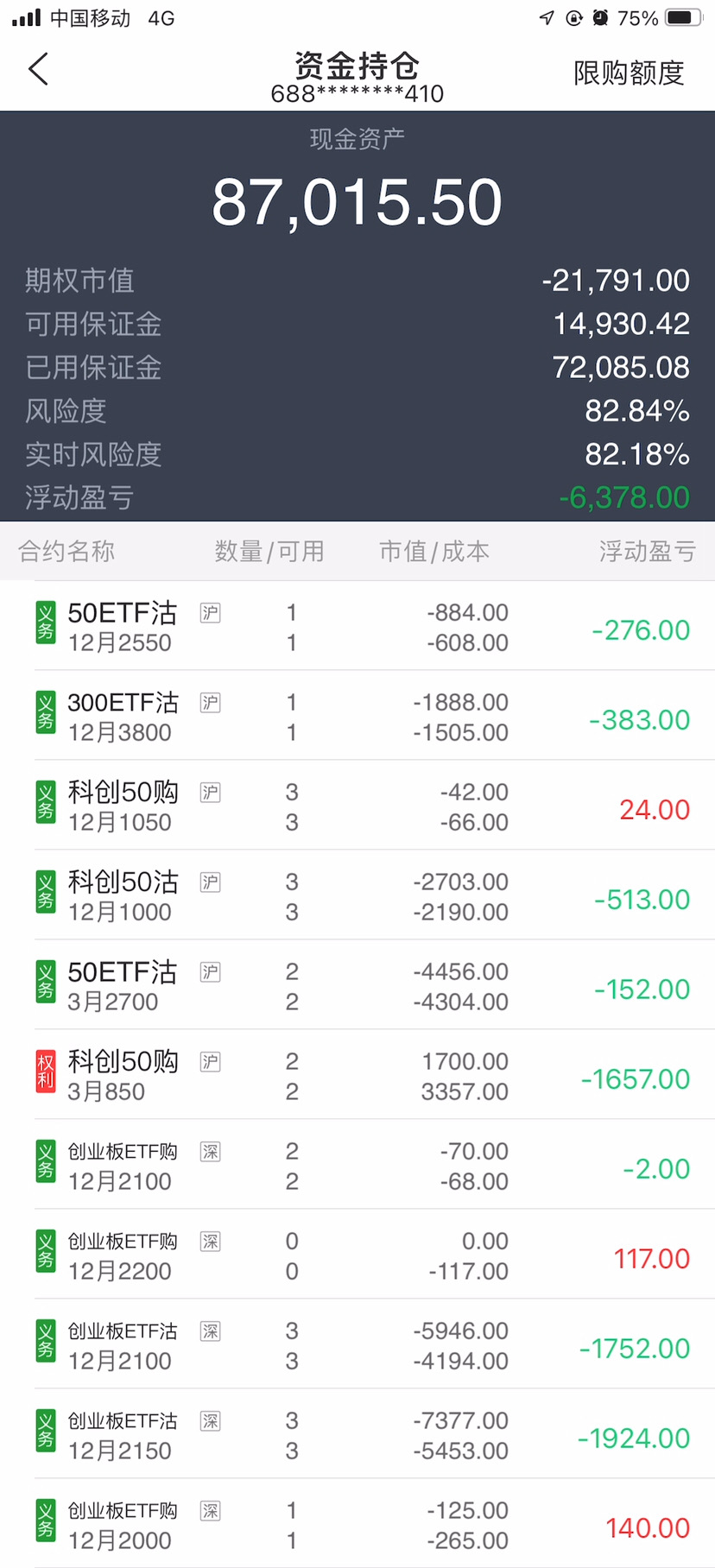Select the 科创50购 3月850 rights position

coord(357,1075)
